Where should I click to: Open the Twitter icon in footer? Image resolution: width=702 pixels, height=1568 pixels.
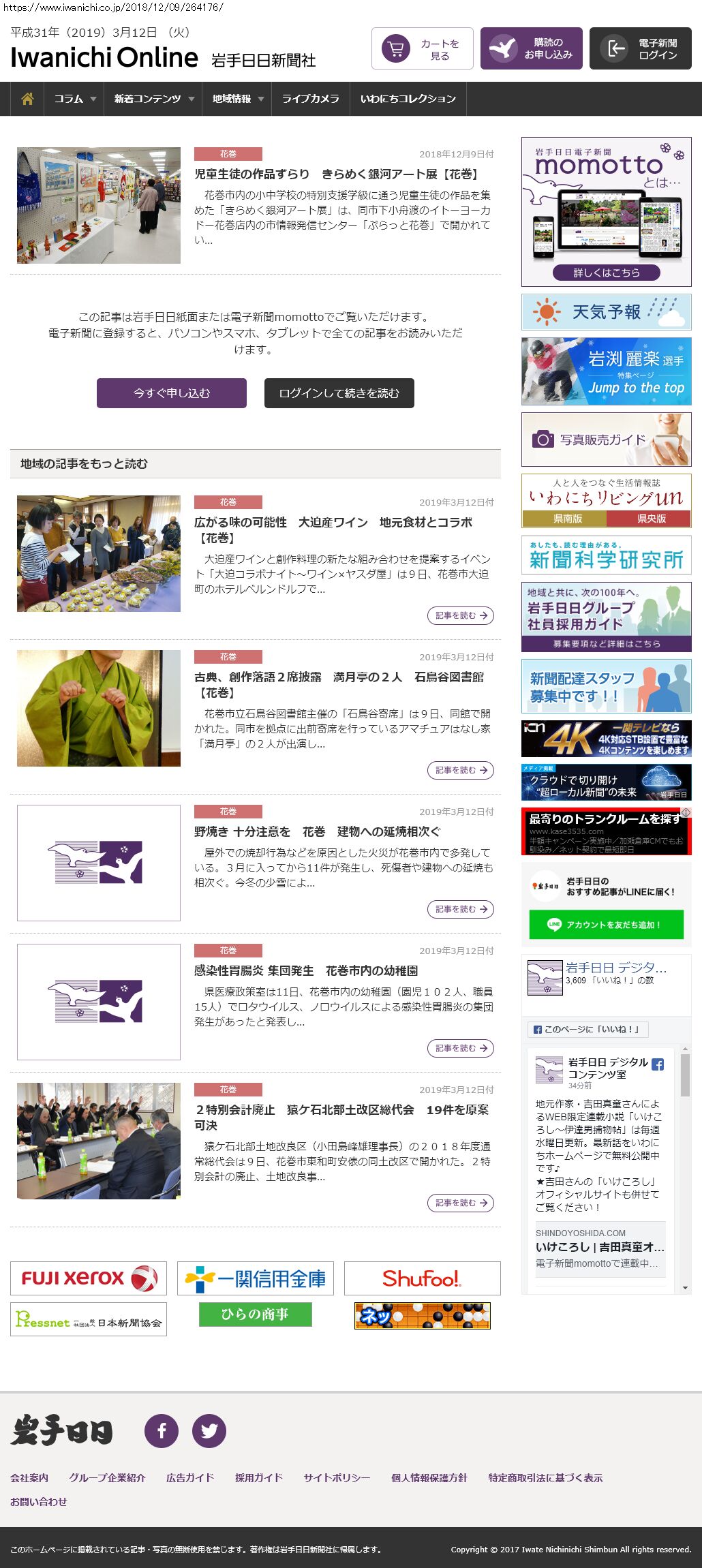pyautogui.click(x=209, y=1431)
